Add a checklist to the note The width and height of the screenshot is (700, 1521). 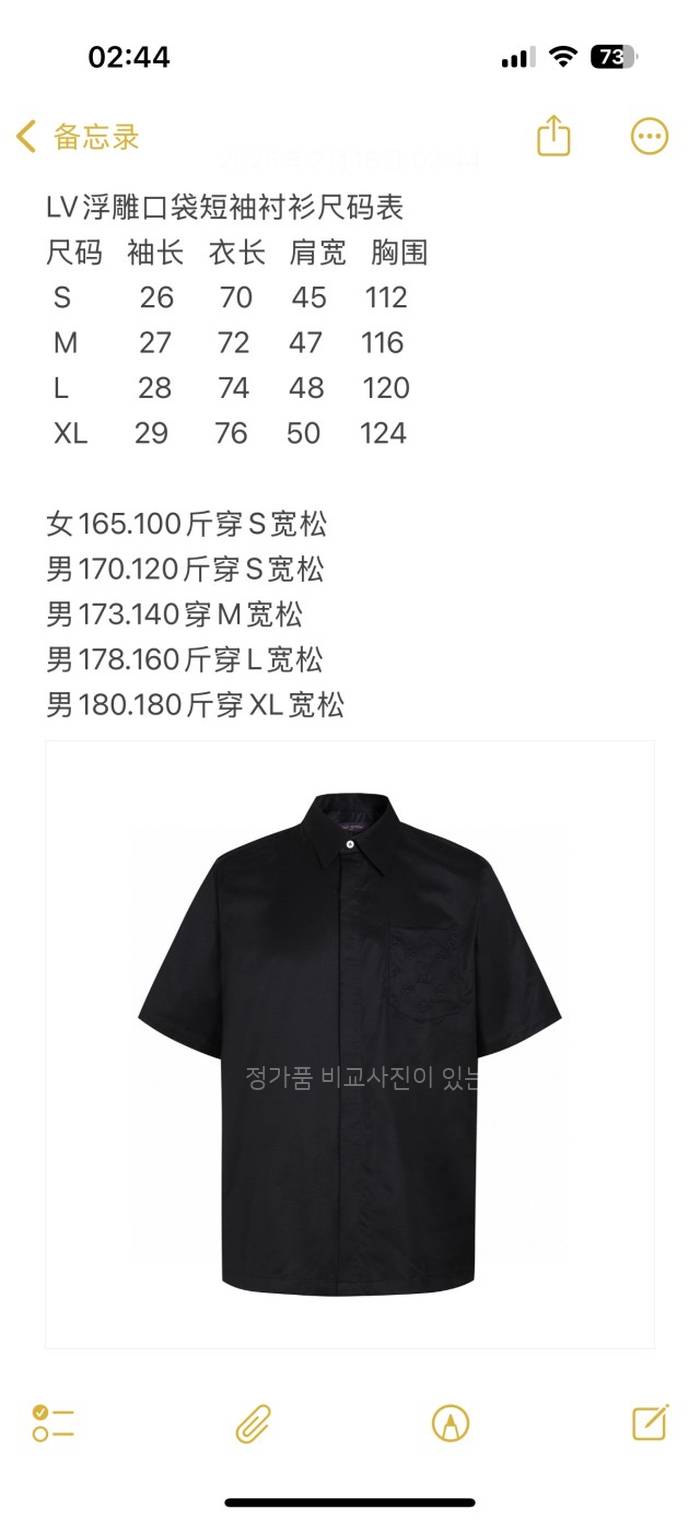53,1422
